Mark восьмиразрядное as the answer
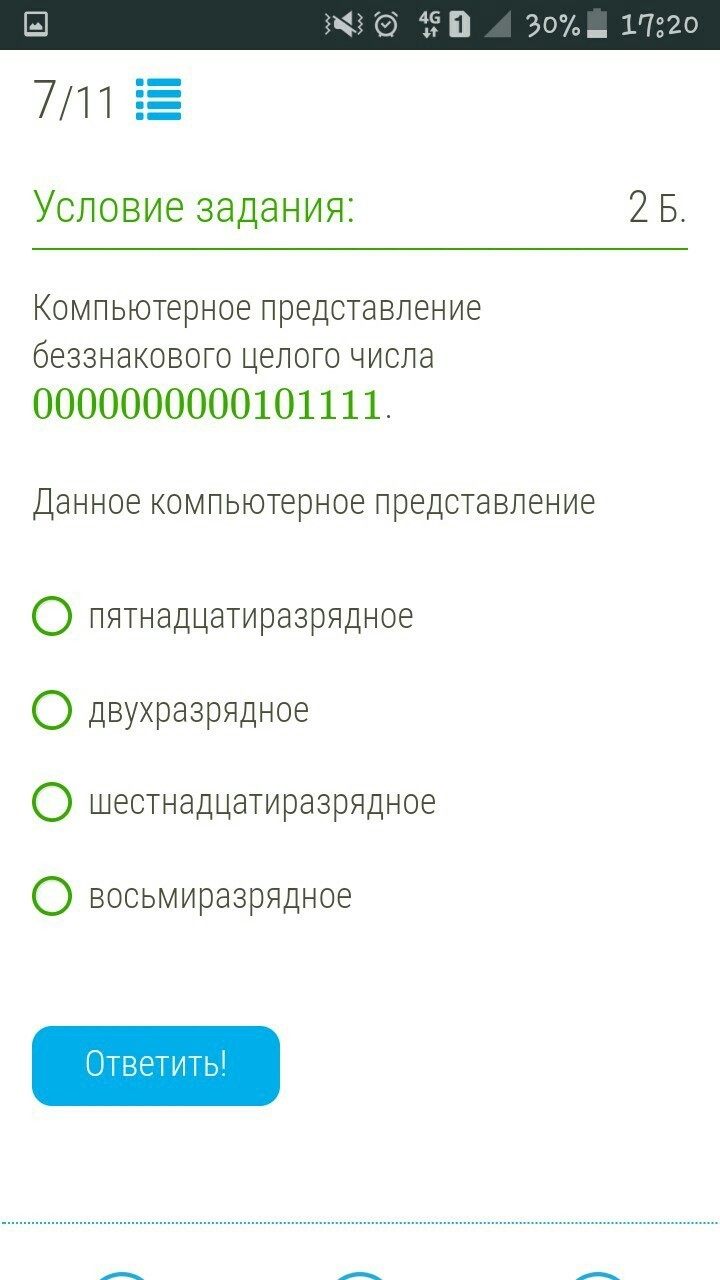The image size is (720, 1280). (x=52, y=896)
